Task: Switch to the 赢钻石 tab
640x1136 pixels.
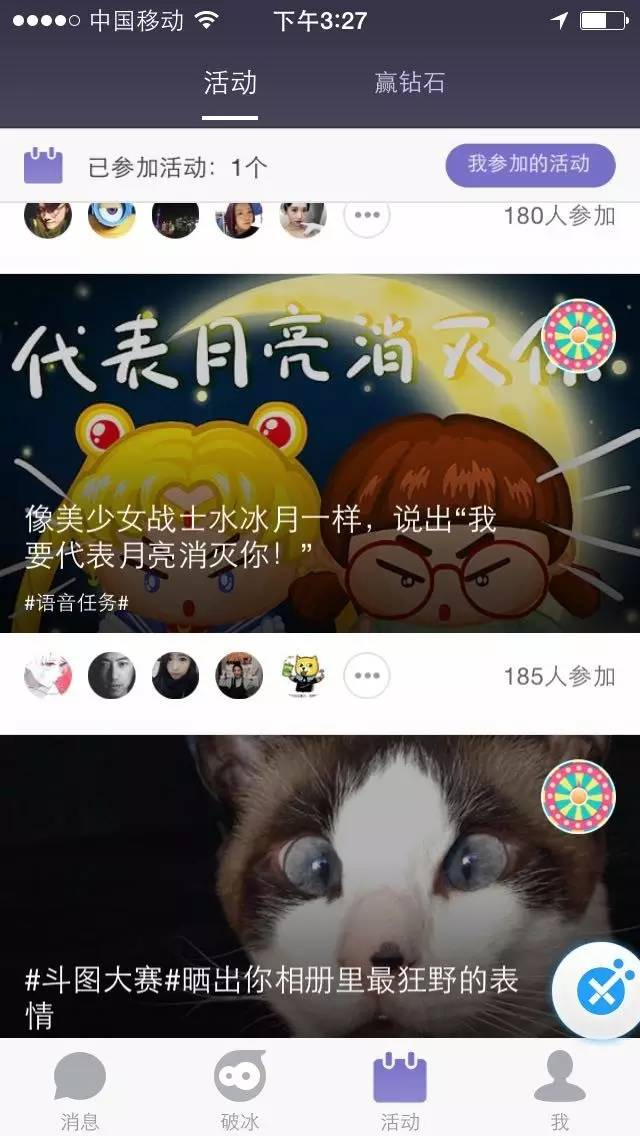Action: click(410, 83)
